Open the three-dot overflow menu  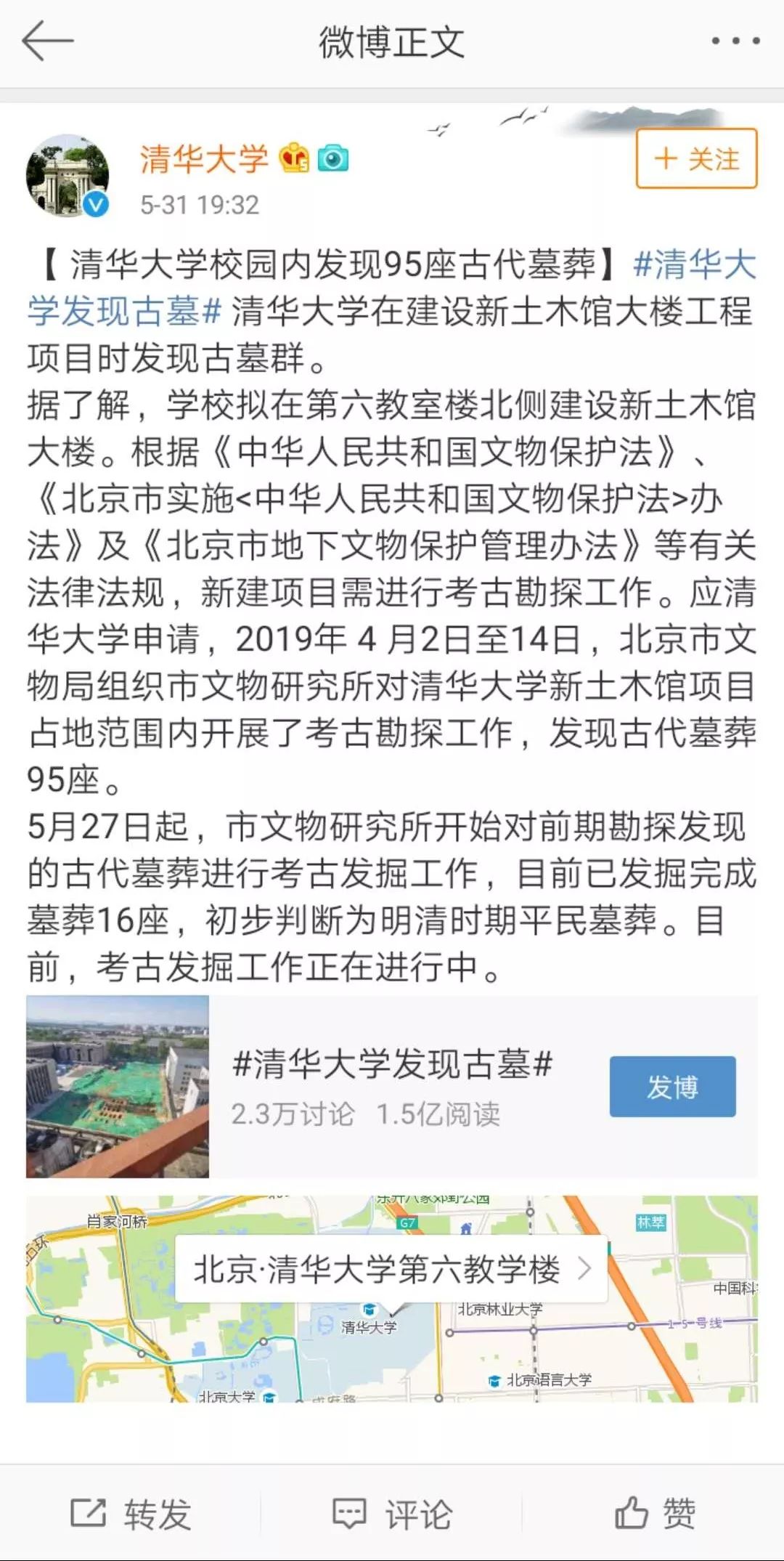pyautogui.click(x=735, y=41)
